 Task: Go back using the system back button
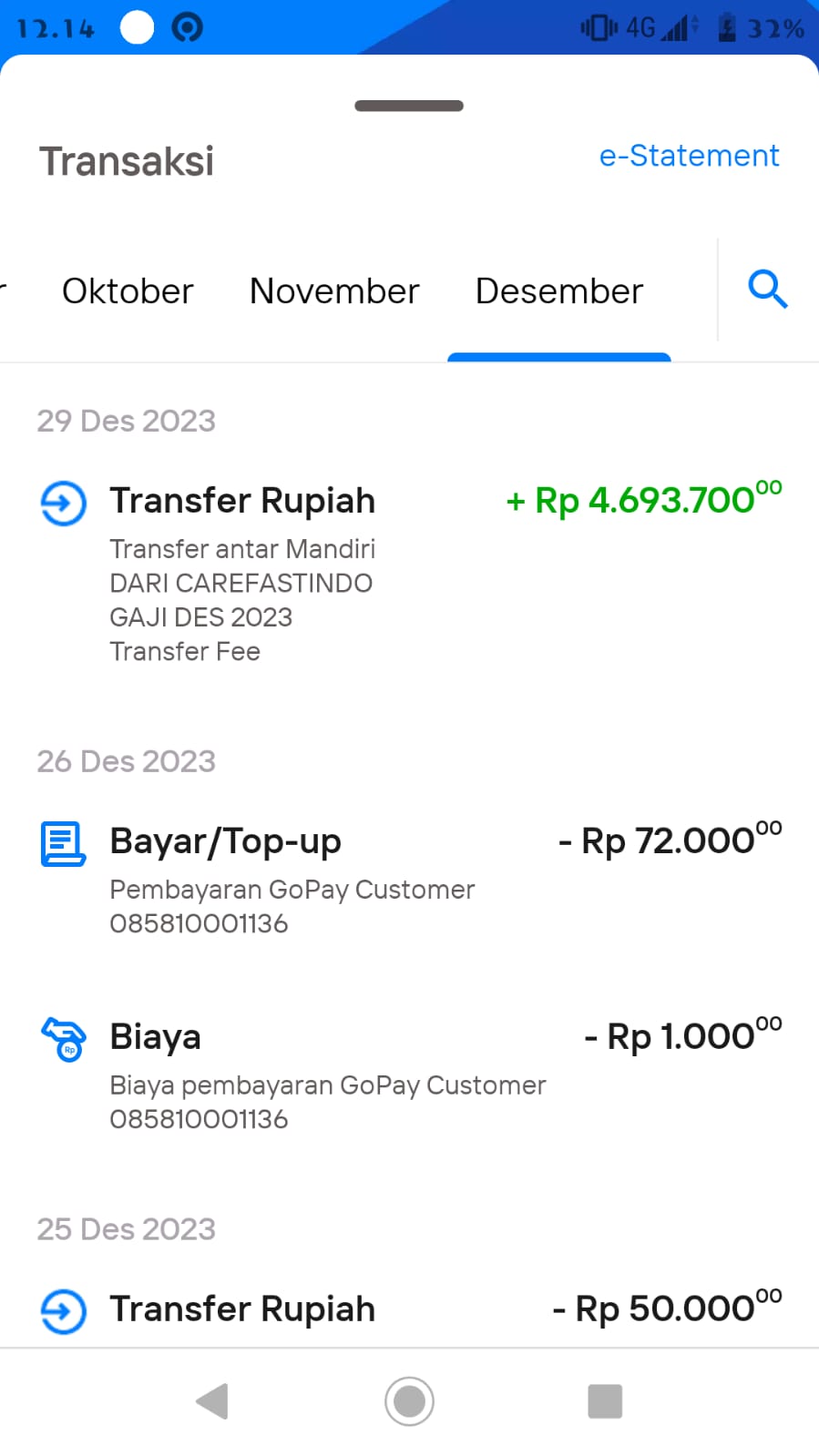tap(212, 1401)
